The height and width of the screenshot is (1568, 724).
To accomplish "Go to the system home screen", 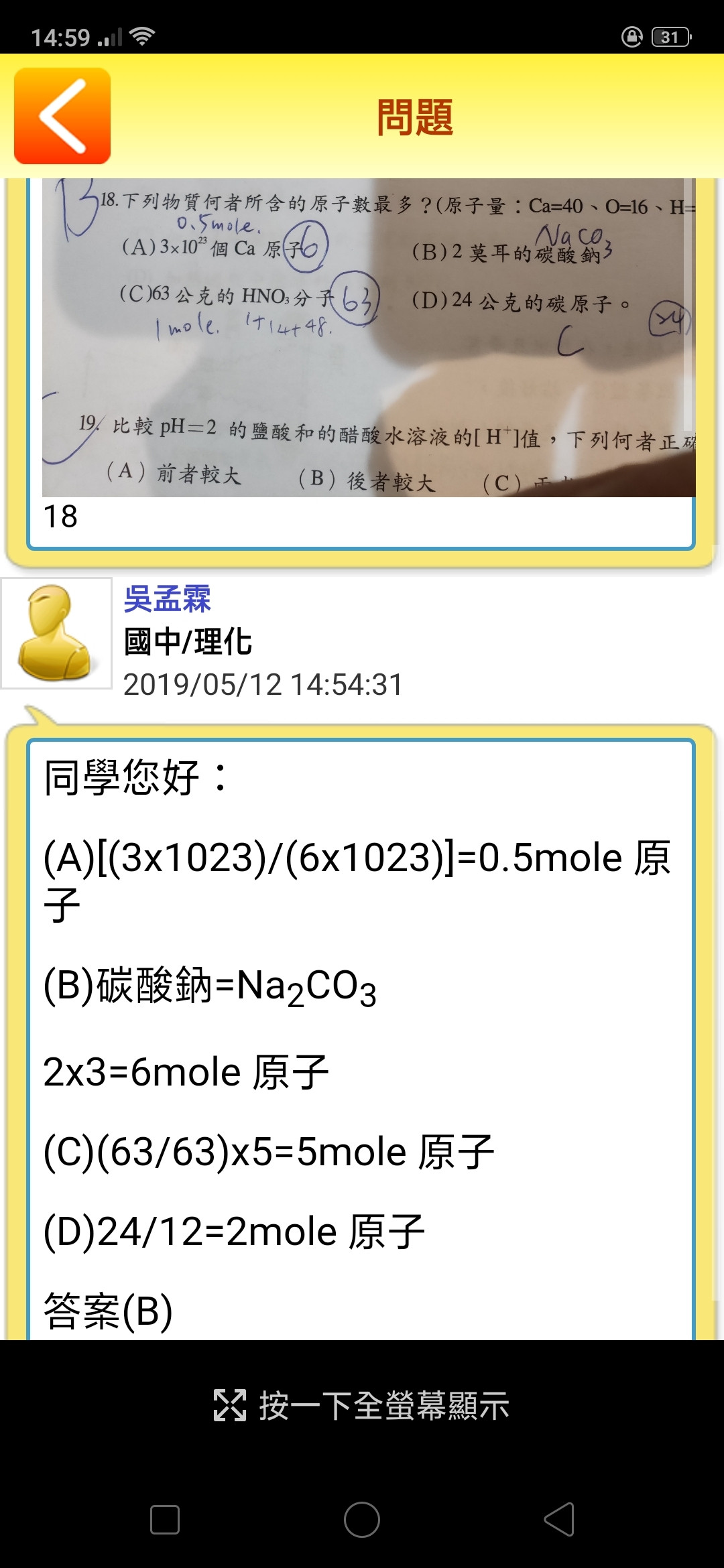I will tap(362, 1519).
